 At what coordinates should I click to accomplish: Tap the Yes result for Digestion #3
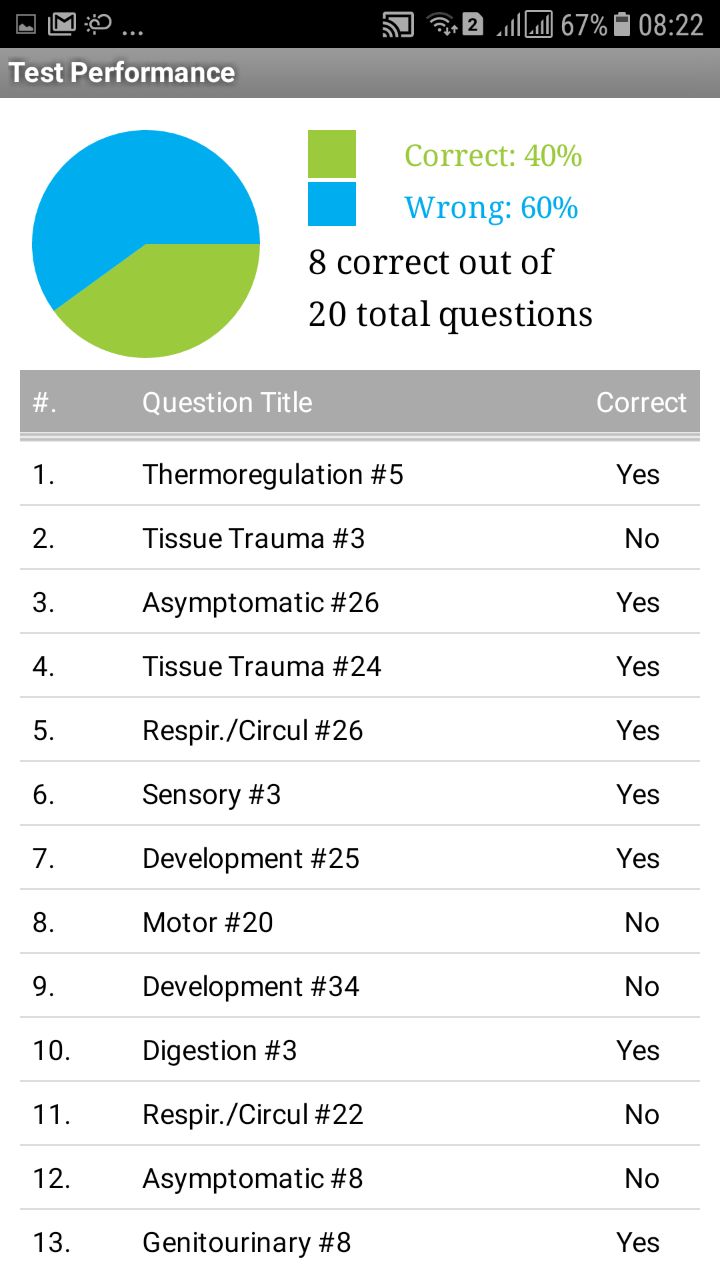click(x=639, y=1050)
